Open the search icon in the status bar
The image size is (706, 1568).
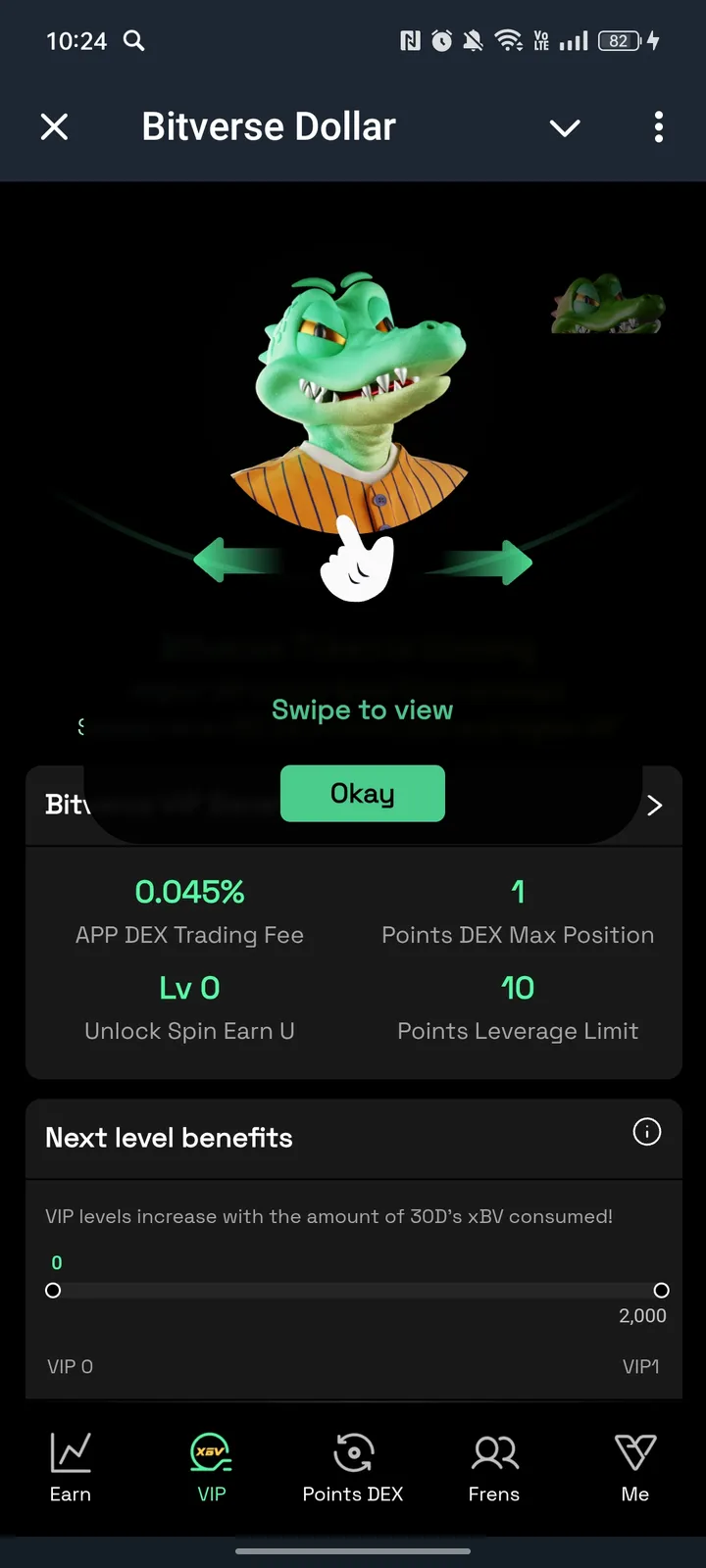pos(133,41)
